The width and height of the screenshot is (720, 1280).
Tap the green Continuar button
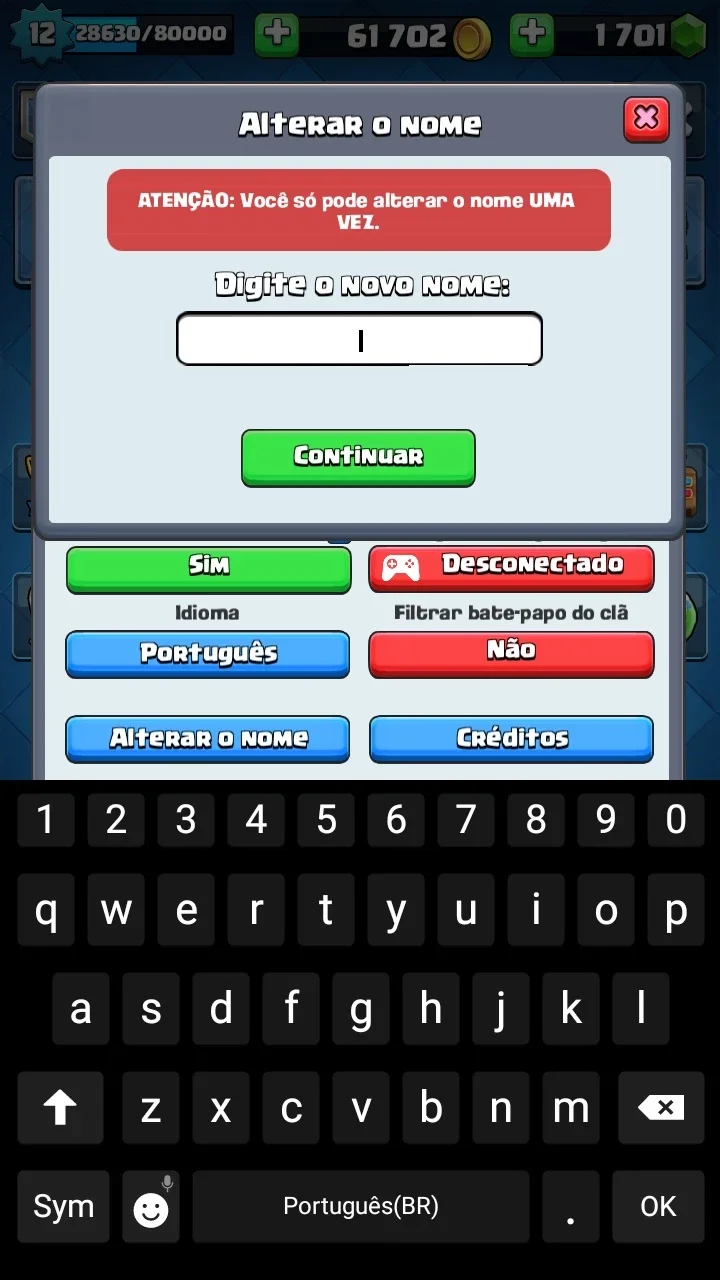358,458
